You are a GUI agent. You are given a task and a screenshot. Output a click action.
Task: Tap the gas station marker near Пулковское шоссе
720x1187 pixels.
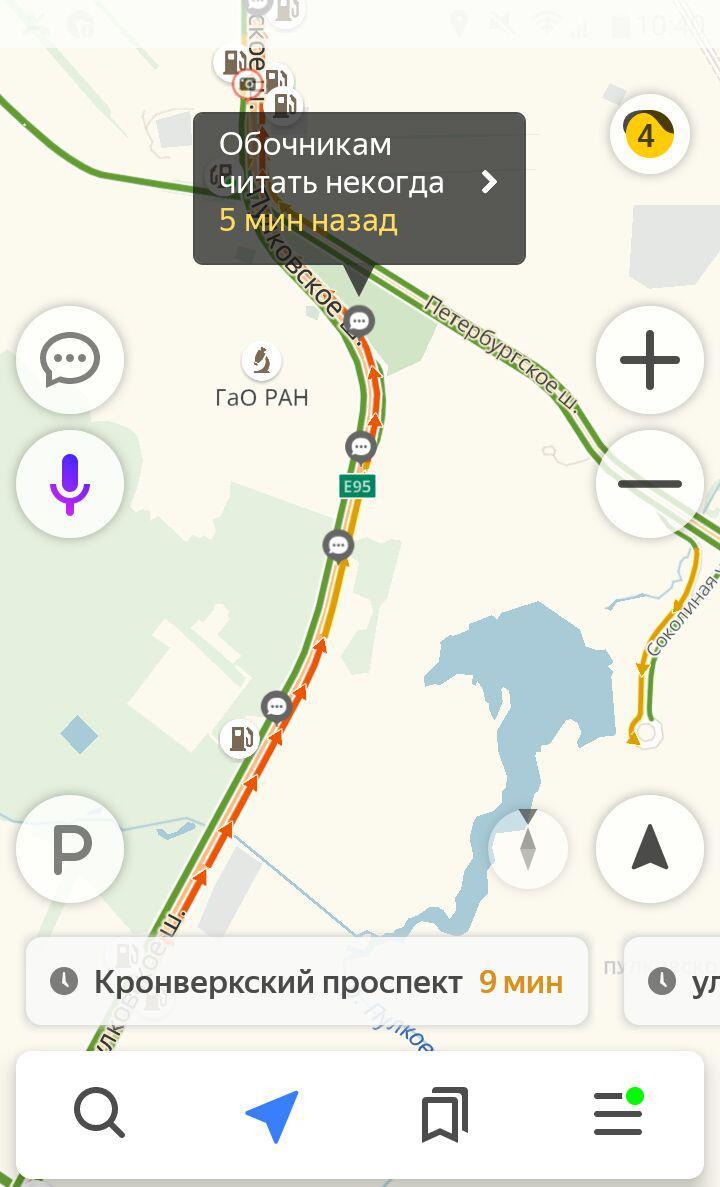pos(240,737)
